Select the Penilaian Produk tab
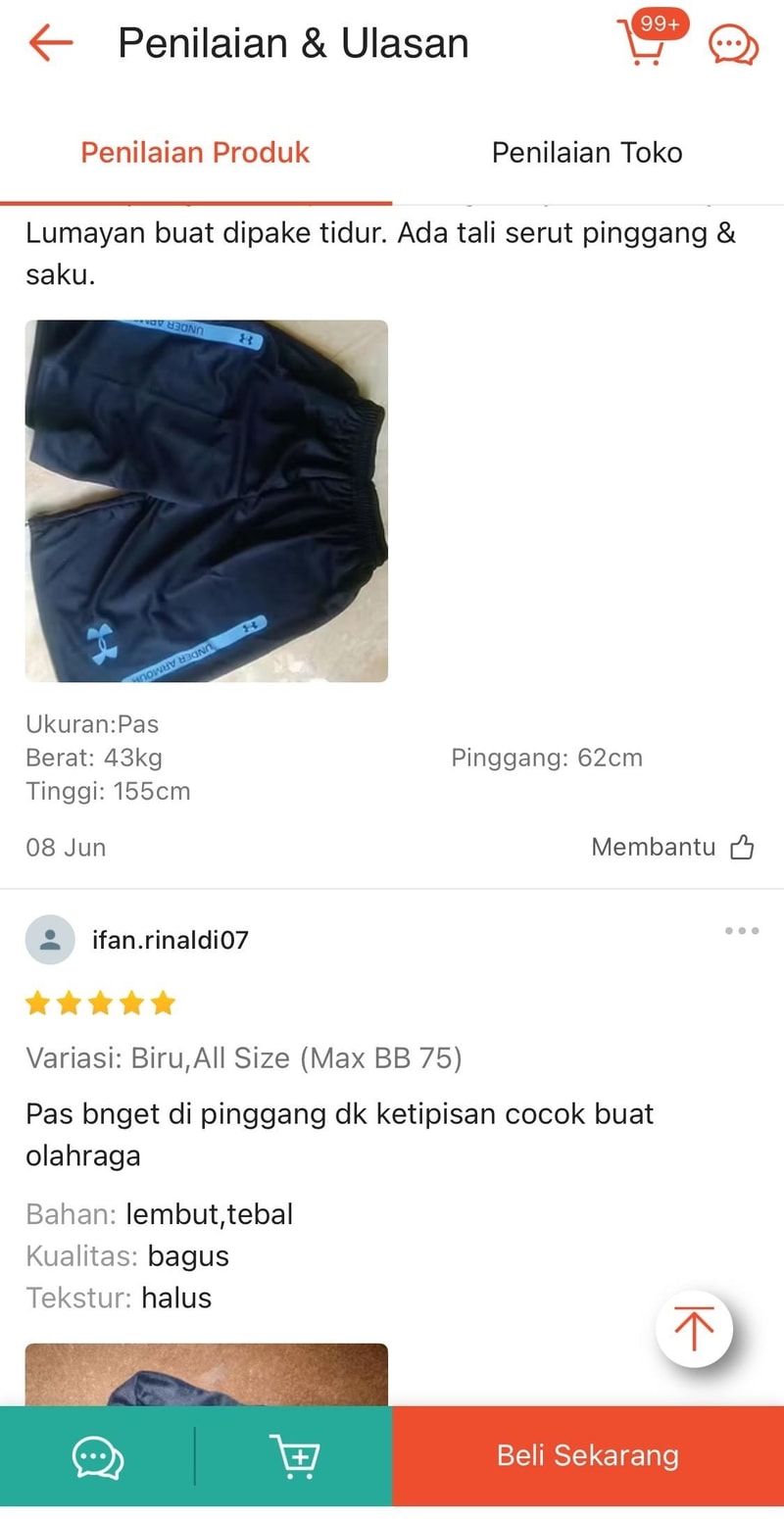Viewport: 784px width, 1519px height. click(194, 152)
